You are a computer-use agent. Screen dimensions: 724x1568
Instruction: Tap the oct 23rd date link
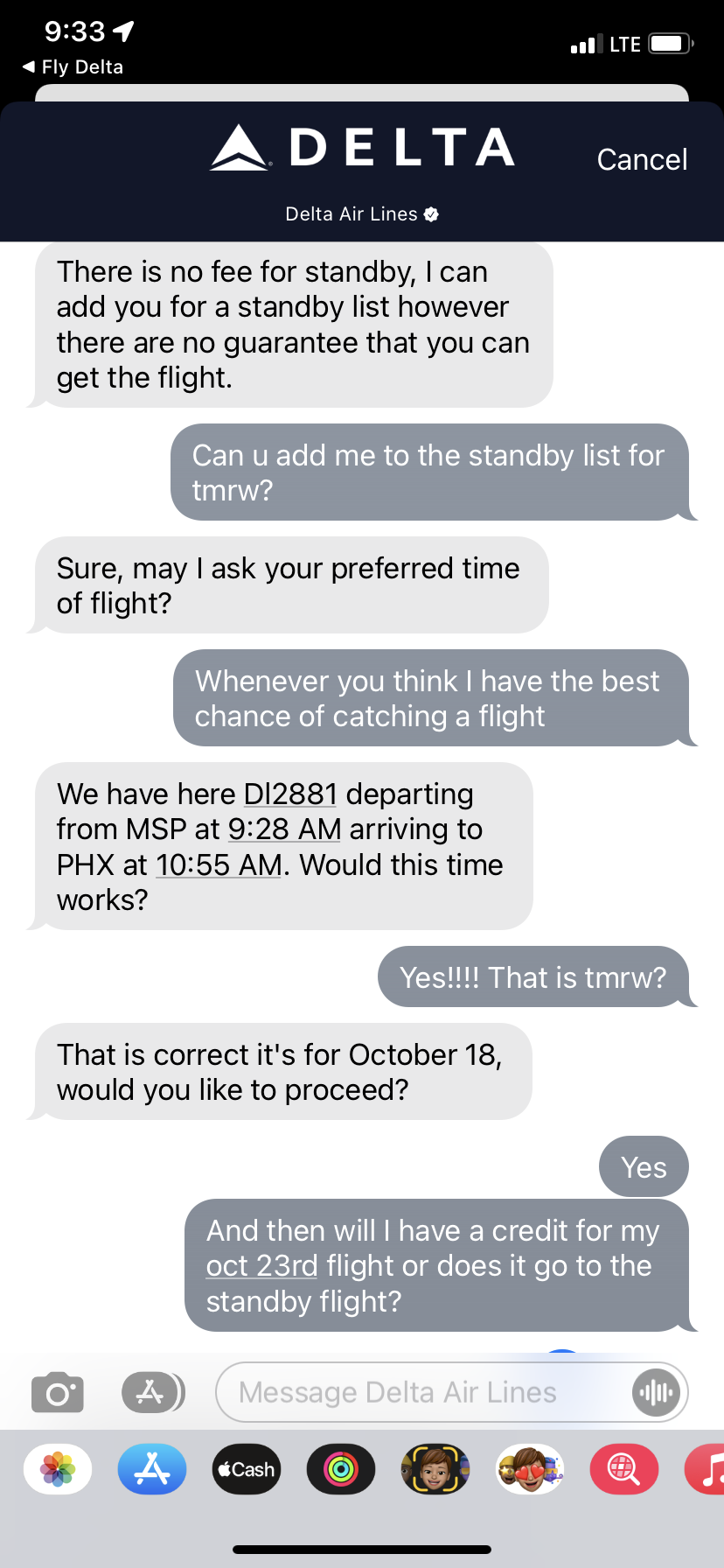tap(261, 1266)
